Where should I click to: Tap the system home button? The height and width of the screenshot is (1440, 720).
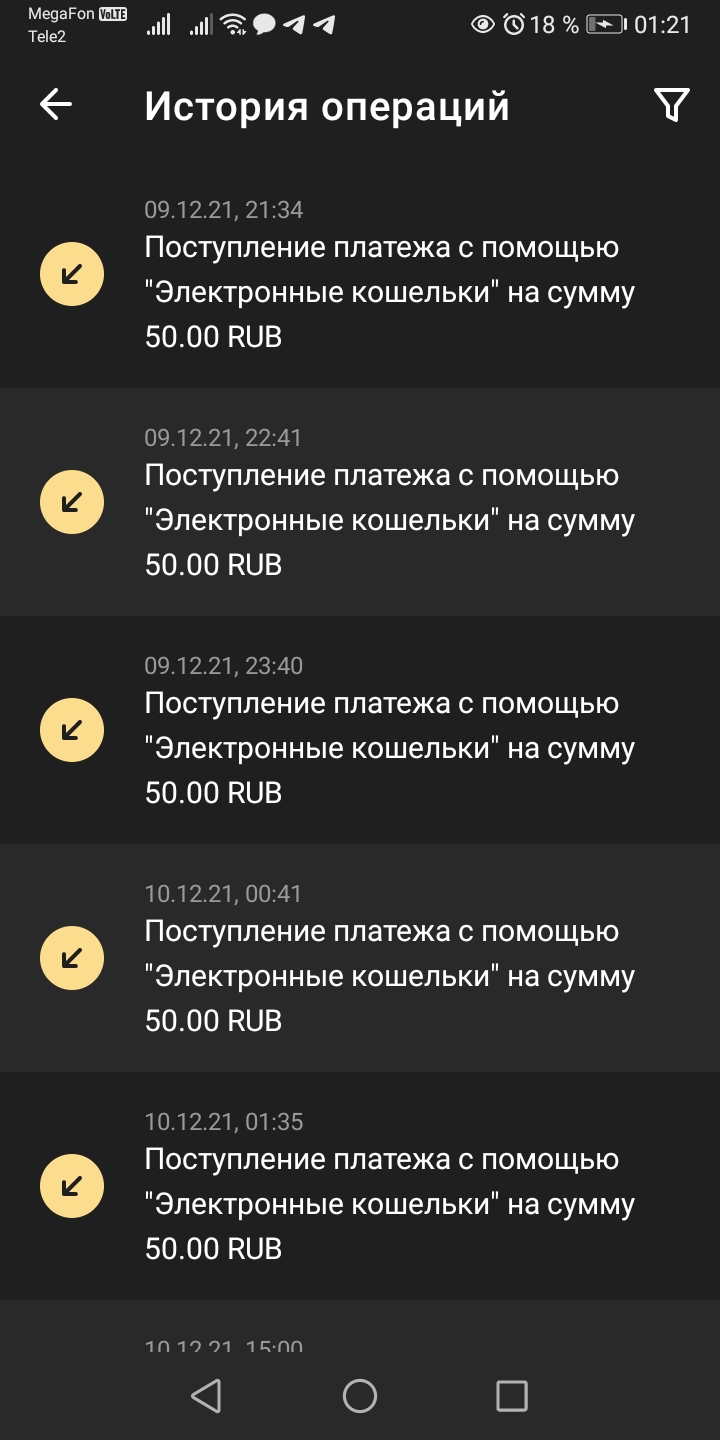[360, 1396]
